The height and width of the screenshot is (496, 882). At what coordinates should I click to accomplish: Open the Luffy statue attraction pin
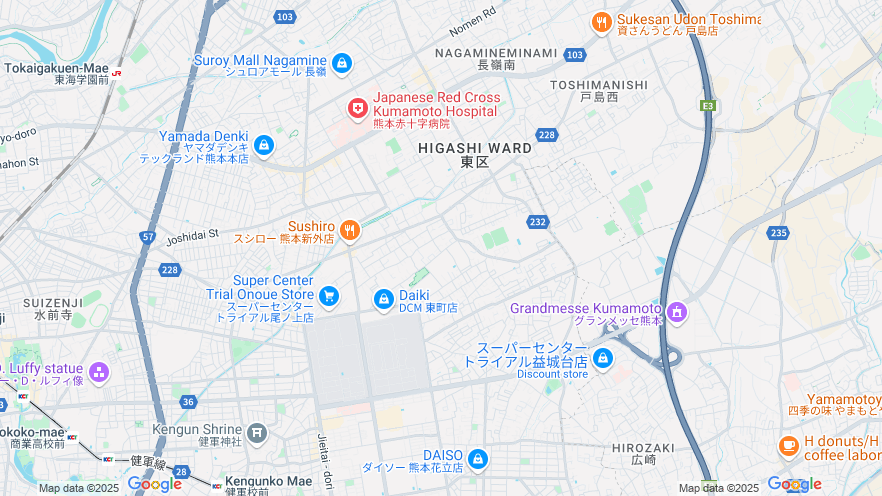point(99,373)
